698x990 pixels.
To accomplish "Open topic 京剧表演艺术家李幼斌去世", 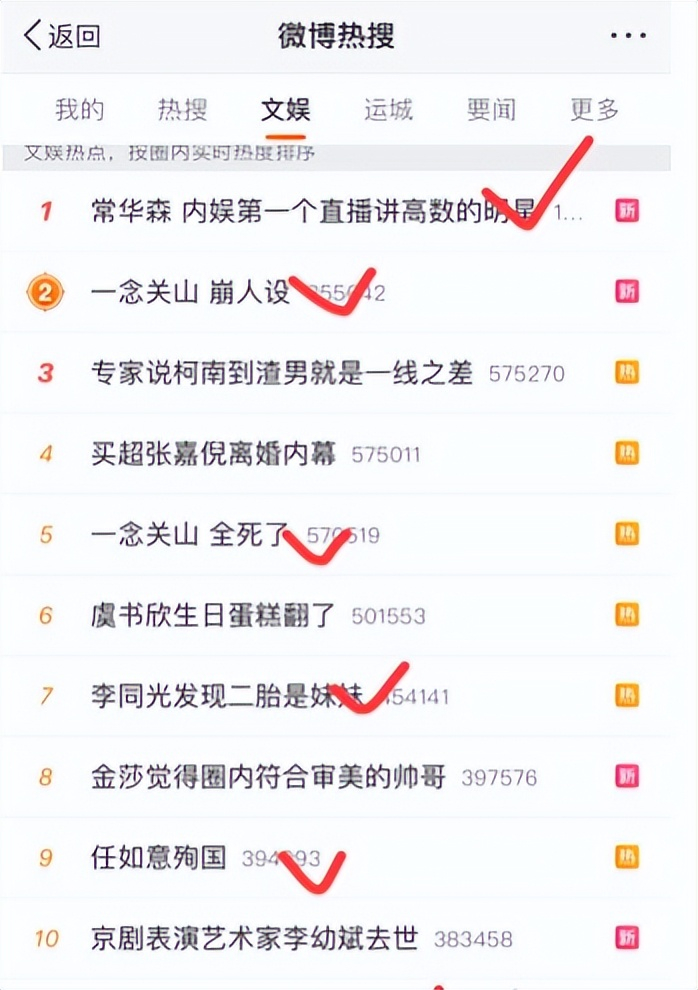I will [x=255, y=938].
